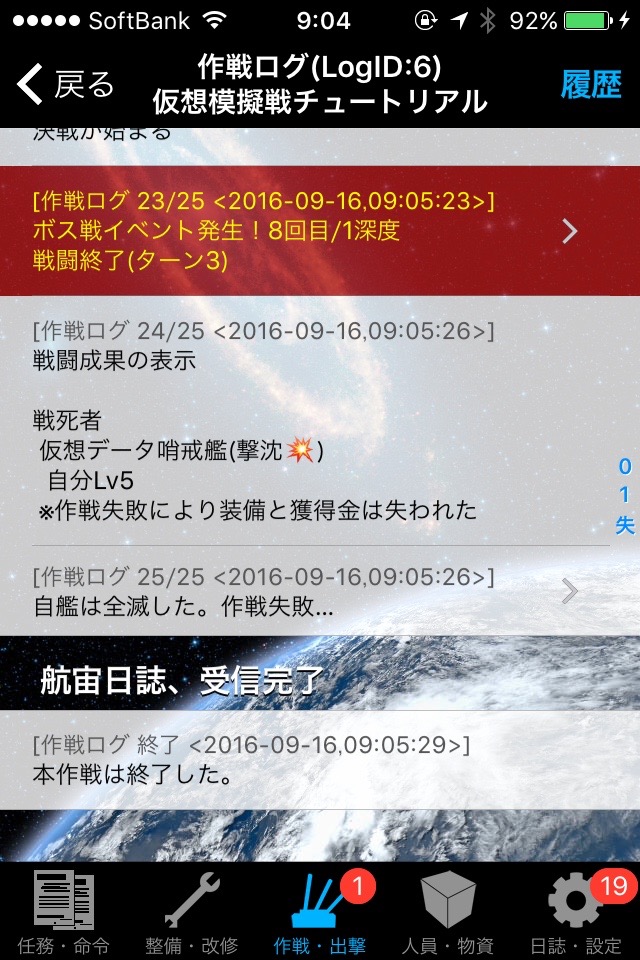Switch to the 整備・改修 tab
Image resolution: width=640 pixels, height=960 pixels.
[192, 911]
